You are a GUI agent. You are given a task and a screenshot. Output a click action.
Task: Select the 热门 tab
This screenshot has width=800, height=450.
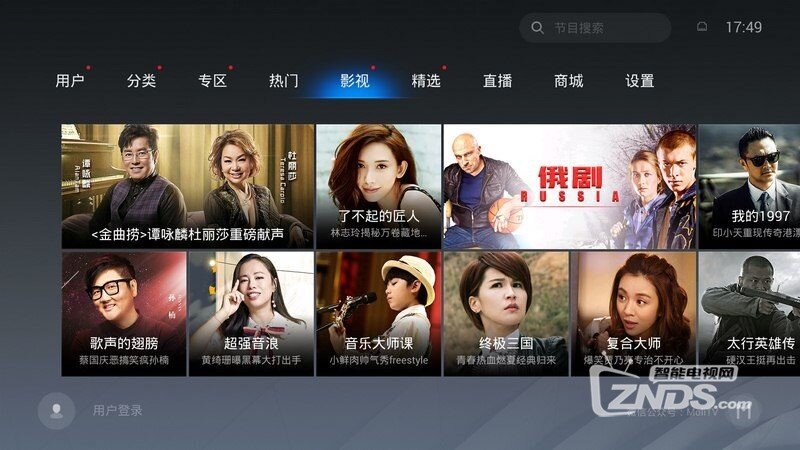(x=283, y=81)
